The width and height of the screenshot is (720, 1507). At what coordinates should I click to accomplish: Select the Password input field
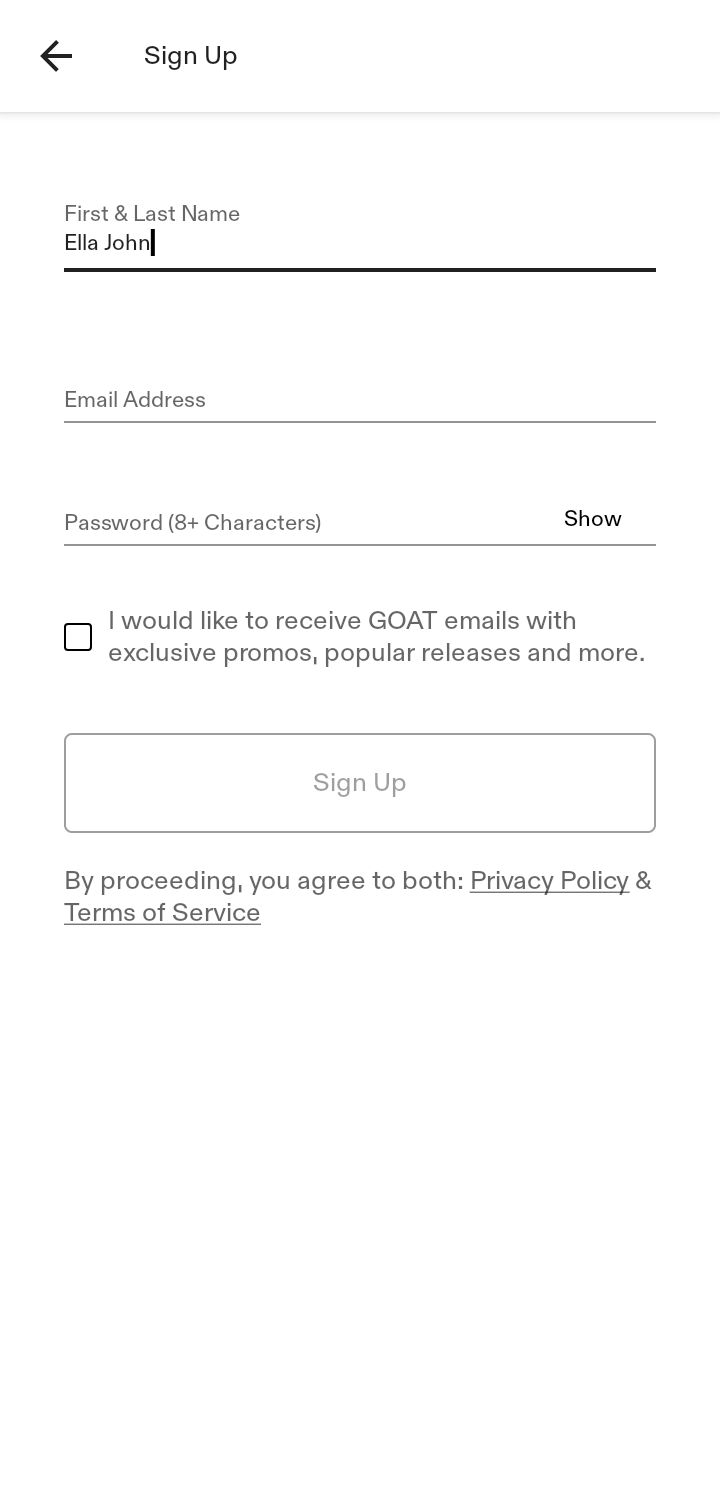(x=305, y=522)
